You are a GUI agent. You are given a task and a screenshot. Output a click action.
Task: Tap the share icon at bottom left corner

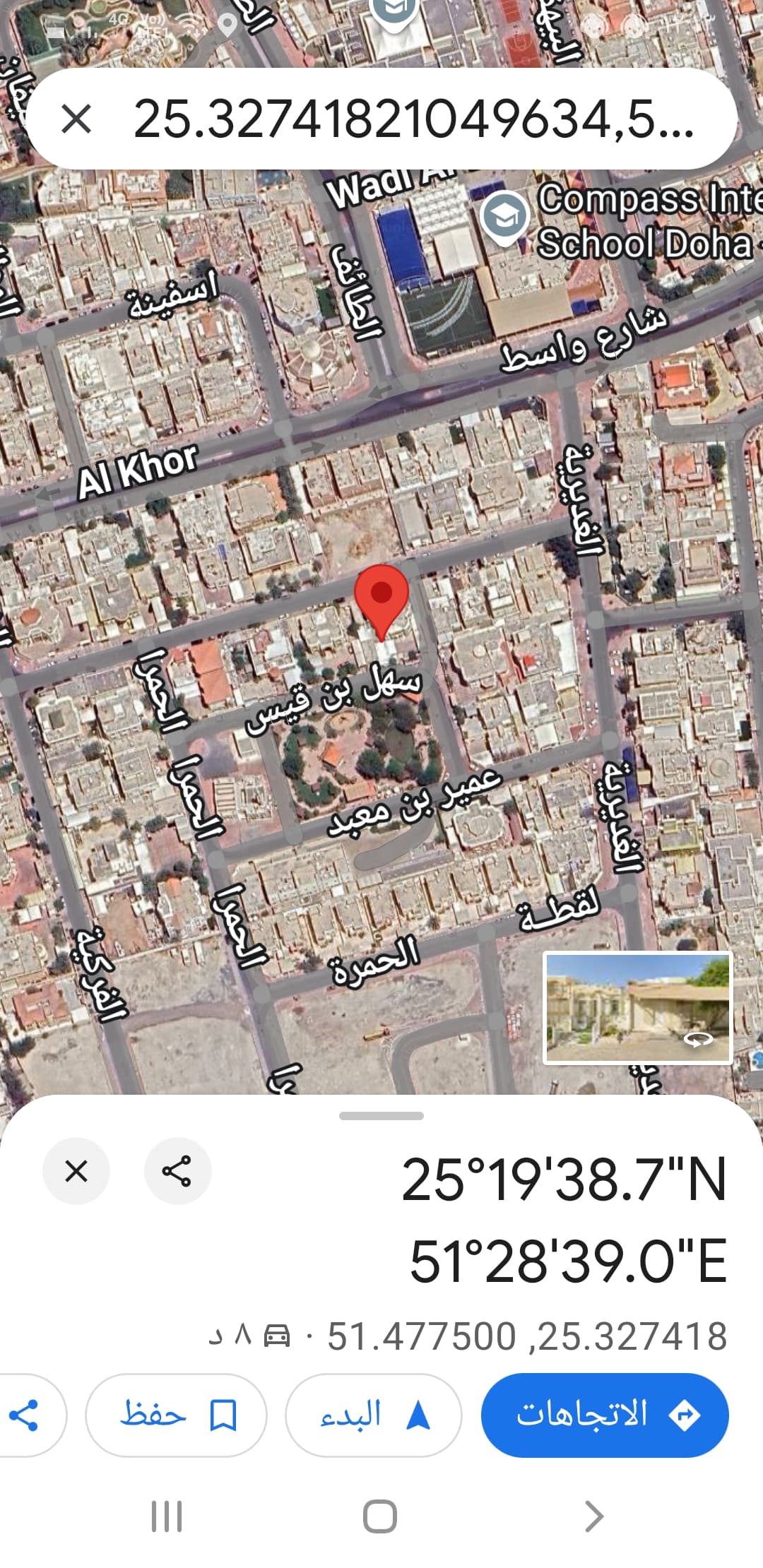pos(23,1414)
